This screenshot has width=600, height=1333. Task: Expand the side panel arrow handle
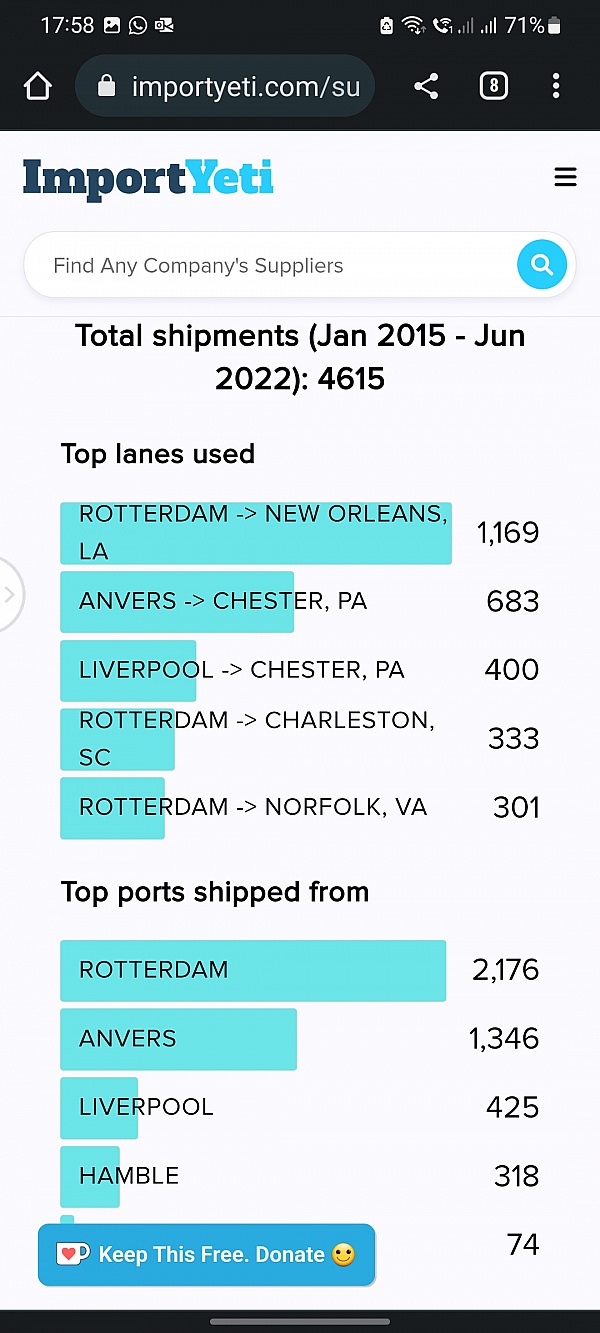tap(10, 595)
